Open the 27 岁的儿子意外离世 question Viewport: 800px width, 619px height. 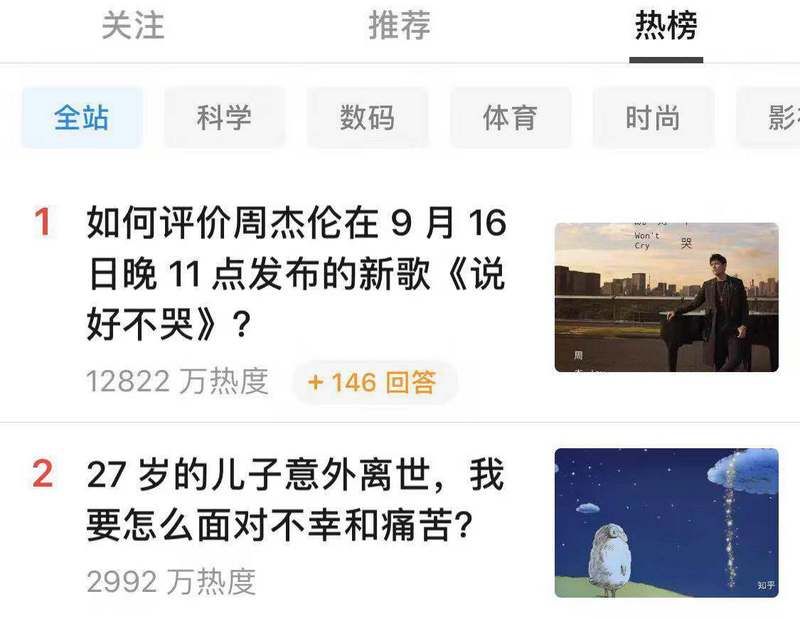coord(296,500)
